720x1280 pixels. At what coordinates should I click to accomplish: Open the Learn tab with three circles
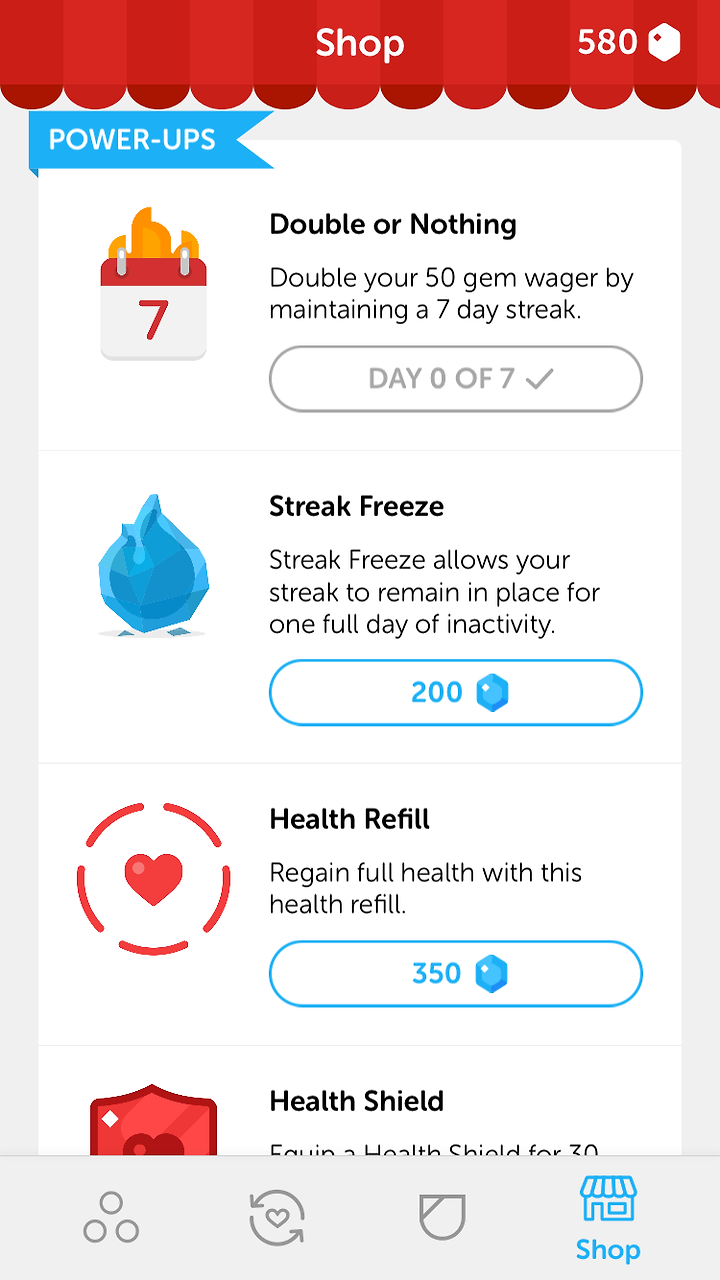111,1218
